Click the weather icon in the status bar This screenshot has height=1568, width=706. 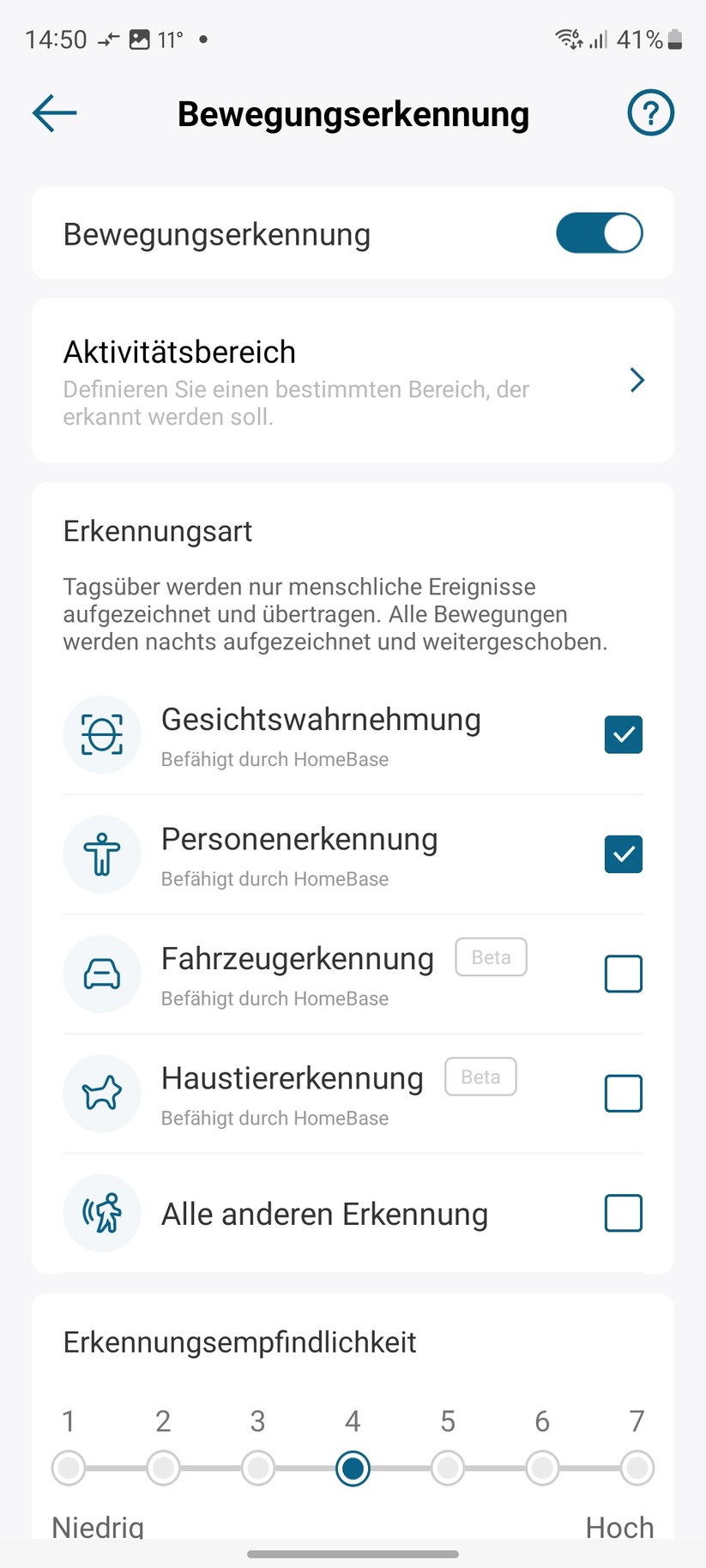point(140,39)
